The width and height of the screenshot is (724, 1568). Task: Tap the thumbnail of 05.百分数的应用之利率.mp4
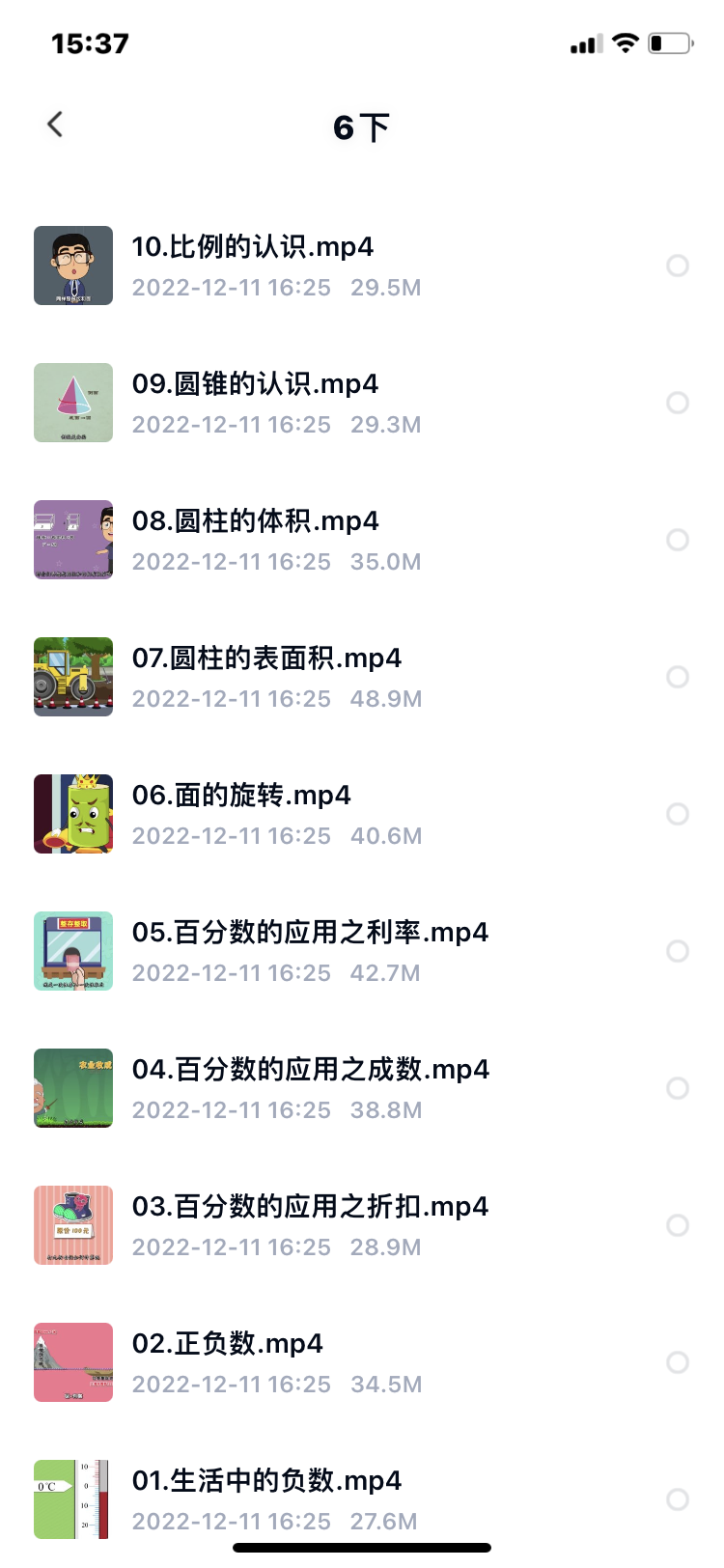pyautogui.click(x=73, y=951)
